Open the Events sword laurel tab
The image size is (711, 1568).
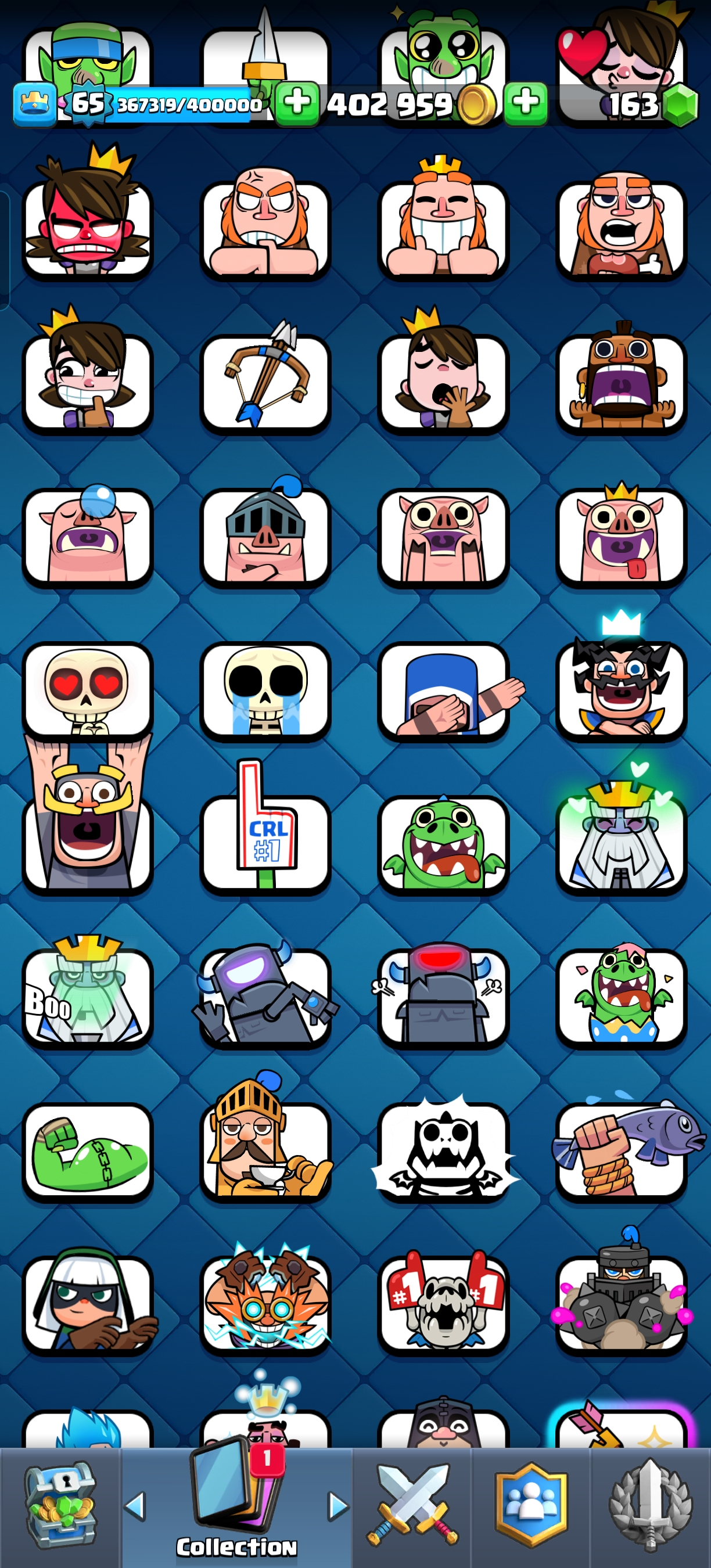tap(651, 1506)
